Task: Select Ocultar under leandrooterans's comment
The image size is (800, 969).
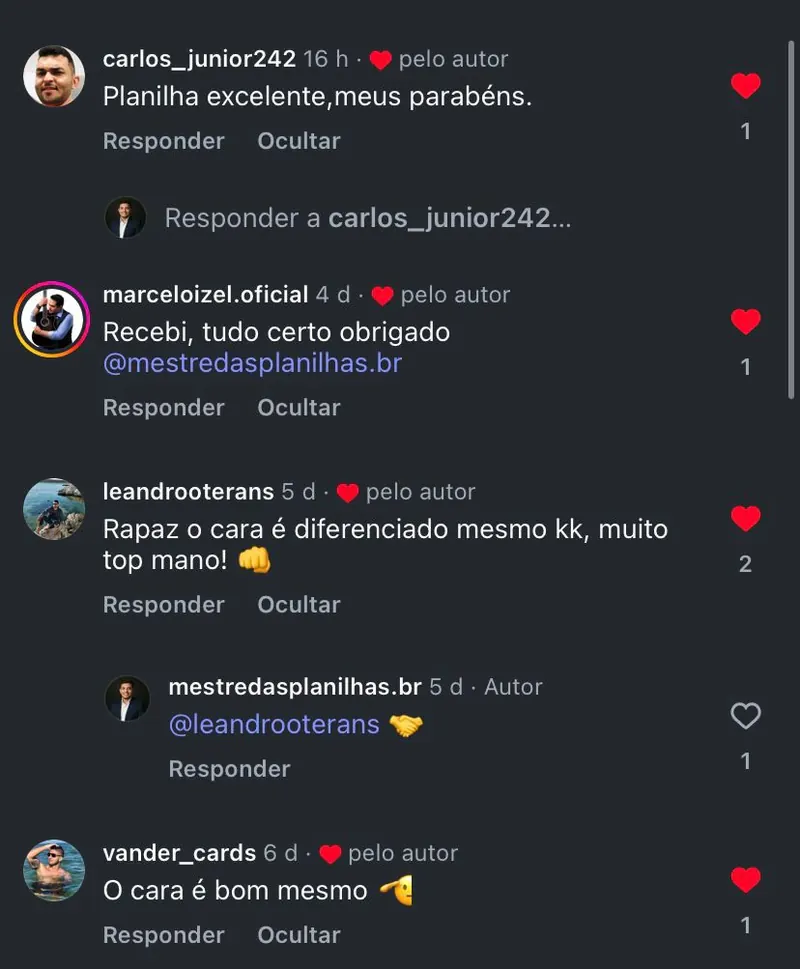Action: (298, 605)
